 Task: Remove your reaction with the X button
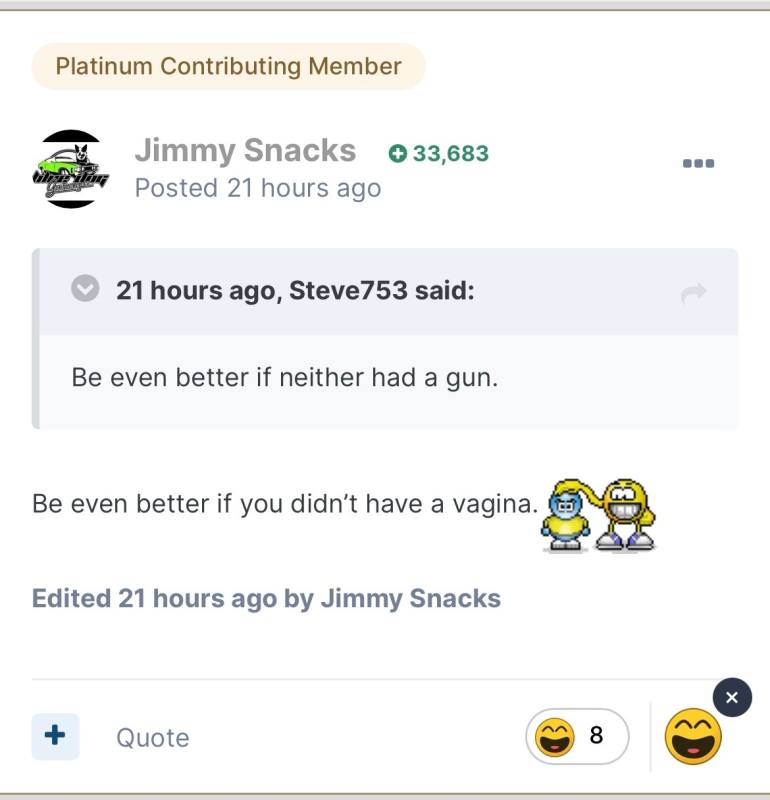732,697
